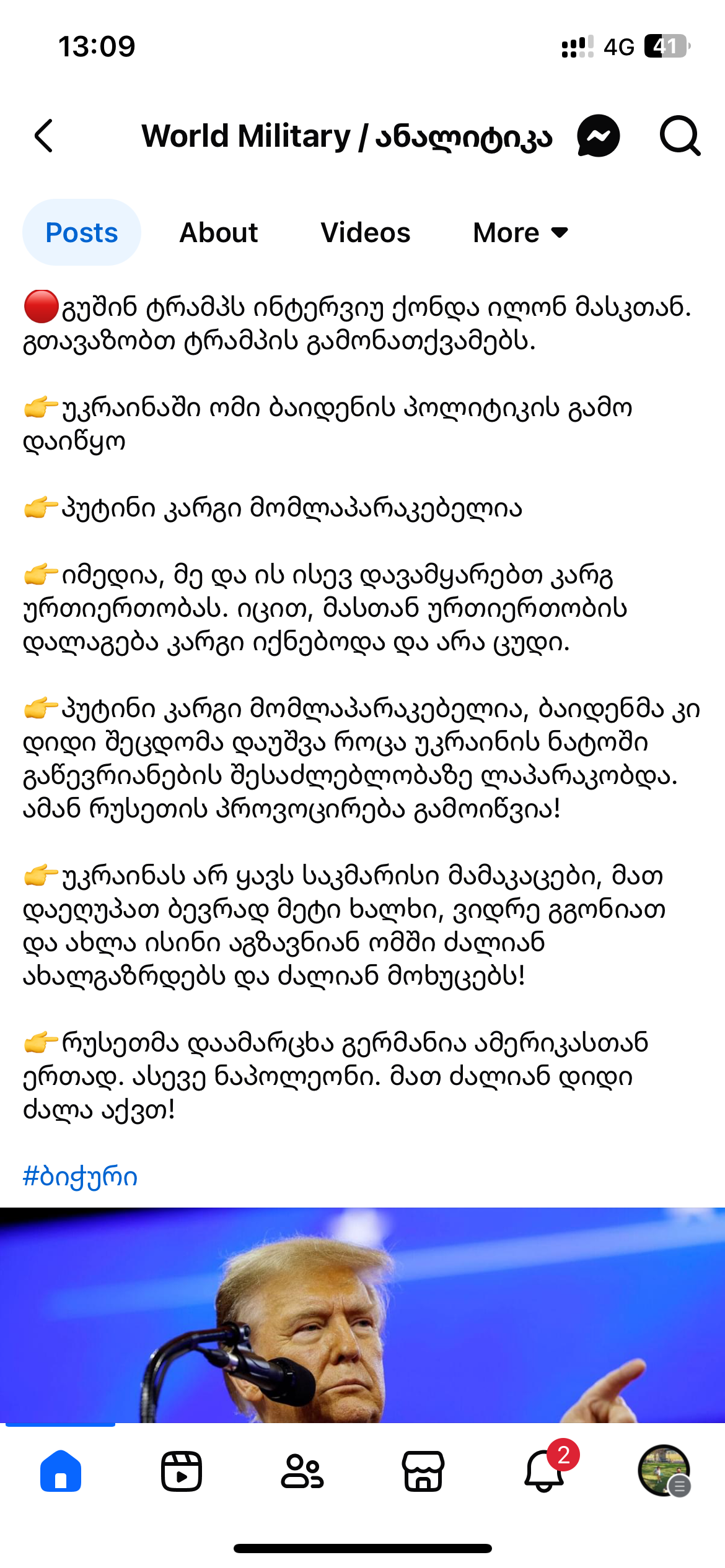Open the profile menu tab
725x1568 pixels.
tap(664, 1471)
